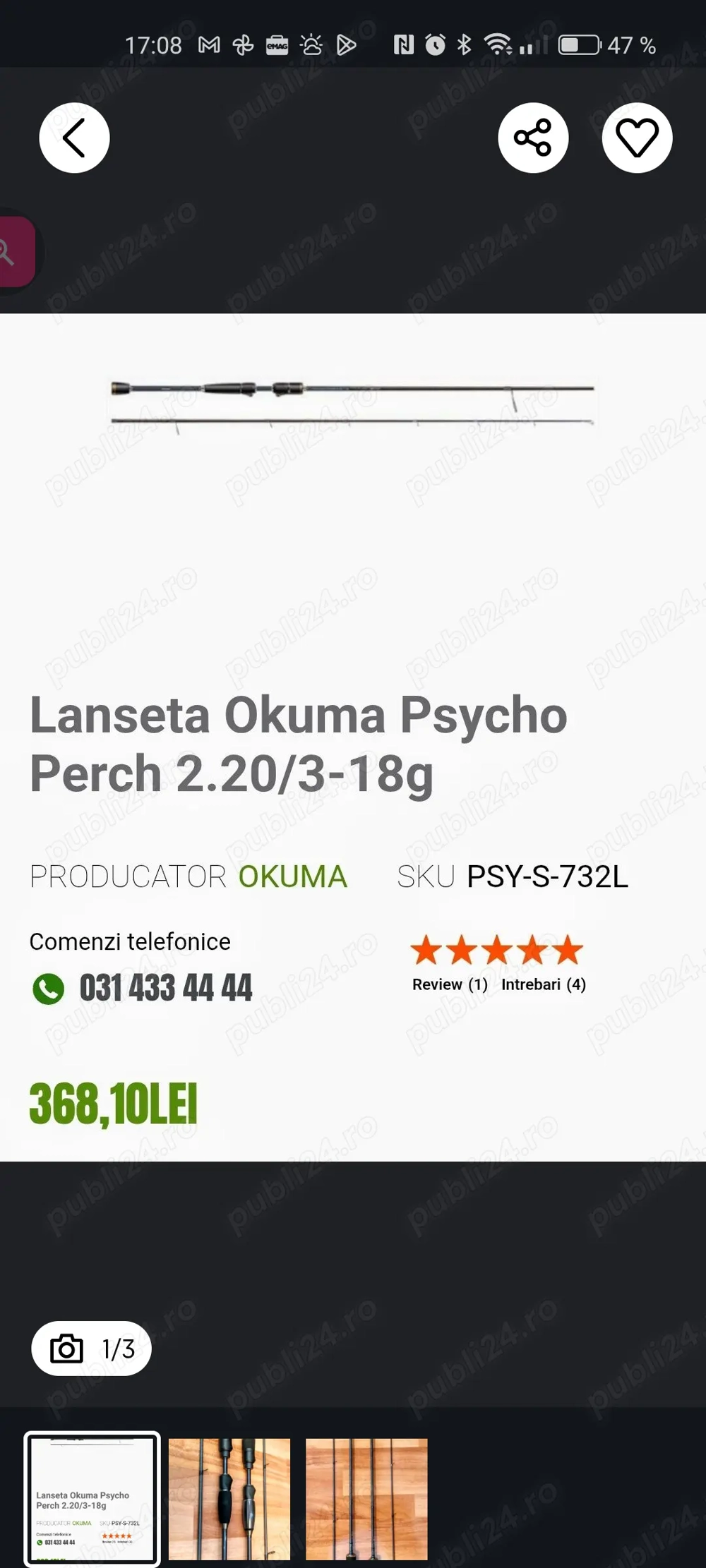Tap the Bluetooth status bar icon
Screen dimensions: 706x1568
(x=463, y=44)
